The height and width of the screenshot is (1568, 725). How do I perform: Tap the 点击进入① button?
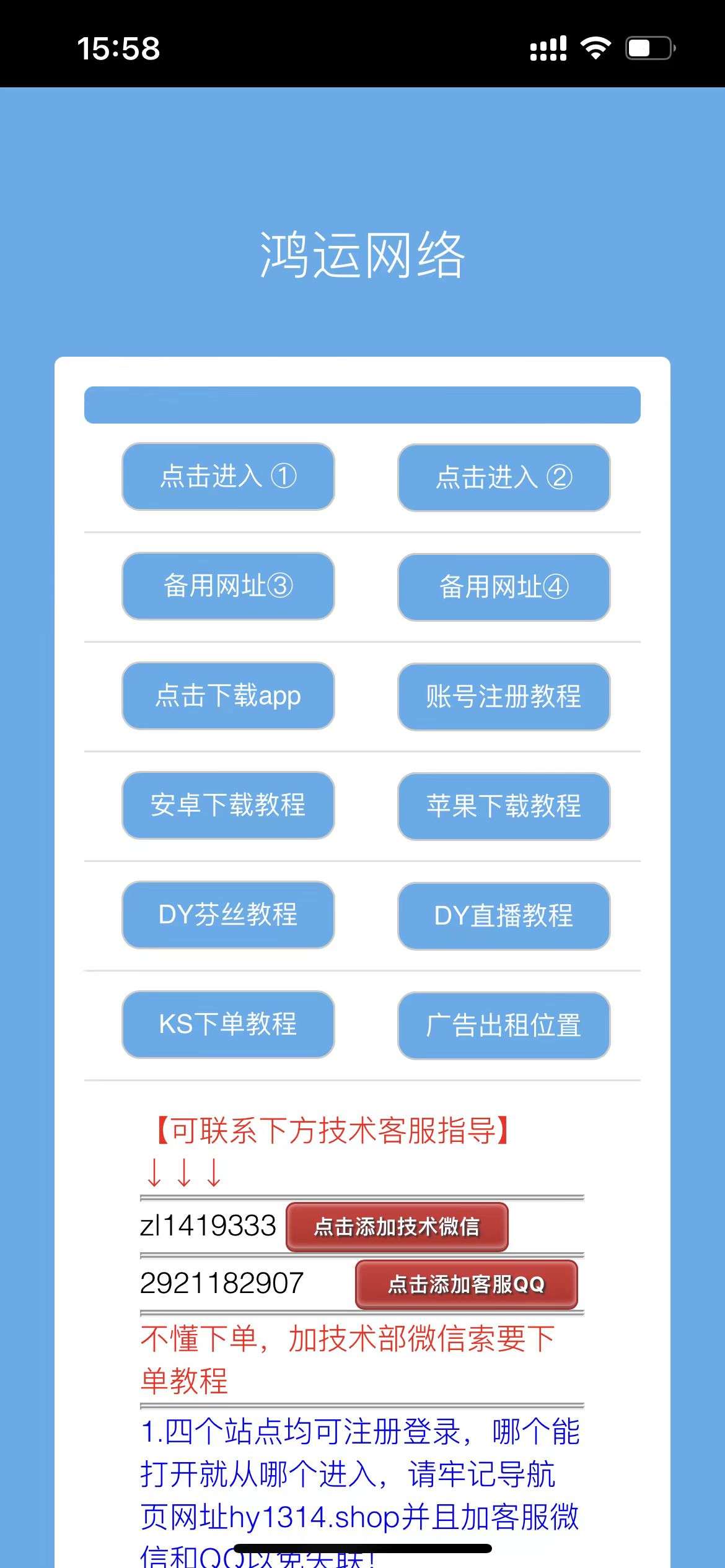(x=228, y=476)
